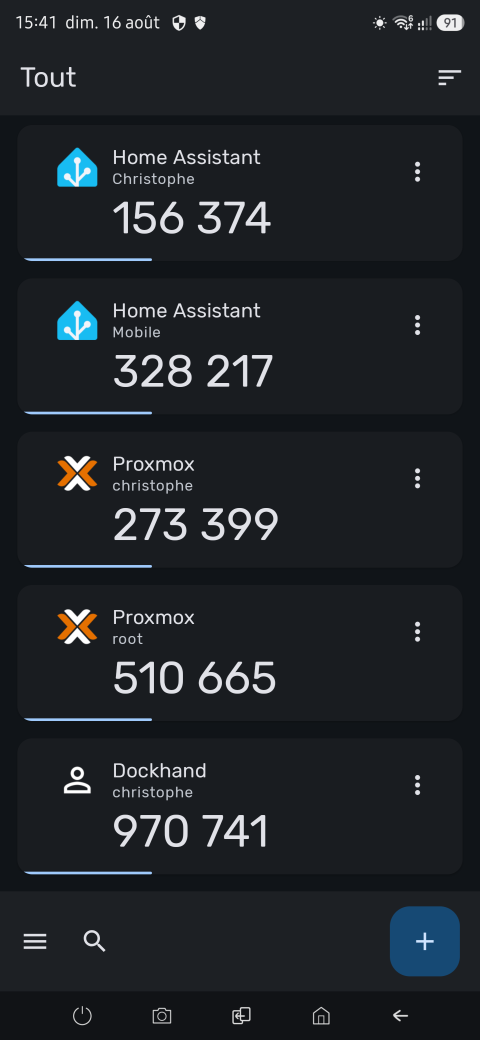The height and width of the screenshot is (1040, 480).
Task: Open options for Home Assistant Mobile
Action: (x=417, y=325)
